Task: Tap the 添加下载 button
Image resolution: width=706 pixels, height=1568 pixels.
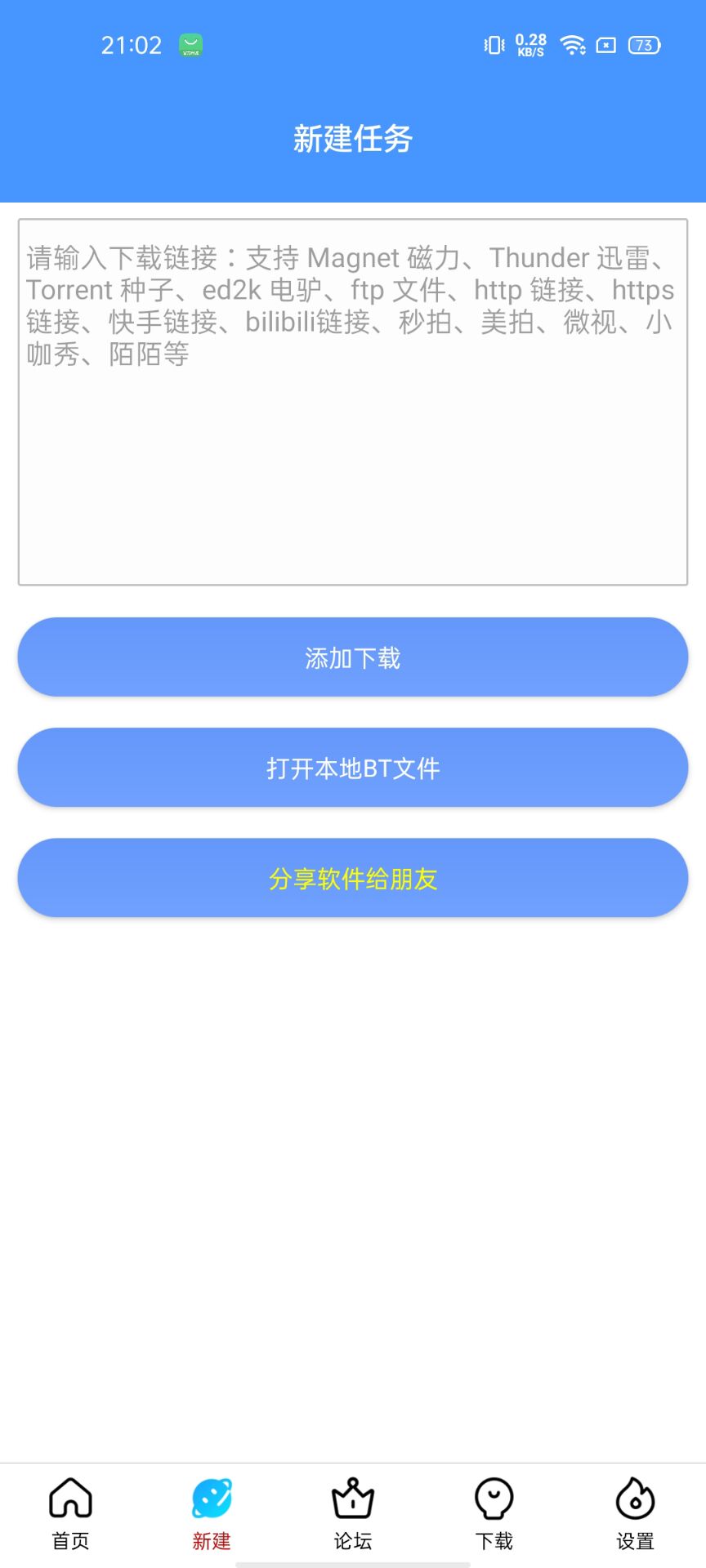Action: click(353, 657)
